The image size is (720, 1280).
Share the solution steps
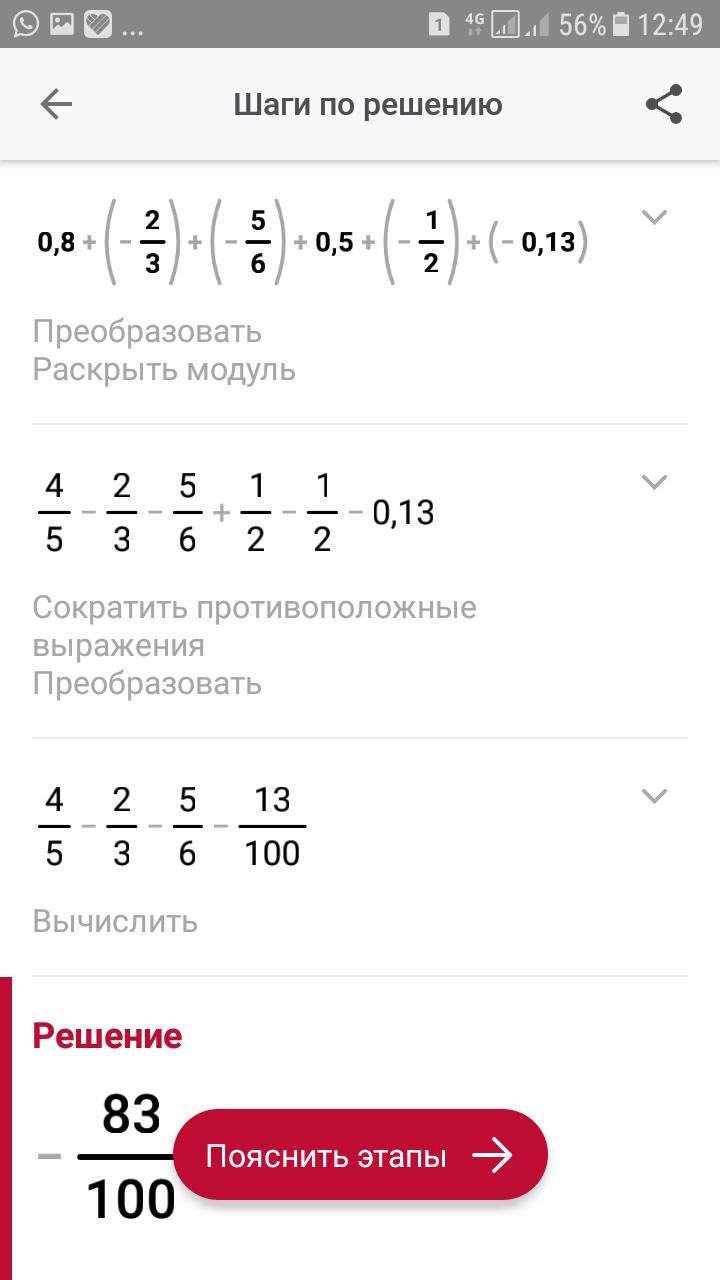(664, 104)
